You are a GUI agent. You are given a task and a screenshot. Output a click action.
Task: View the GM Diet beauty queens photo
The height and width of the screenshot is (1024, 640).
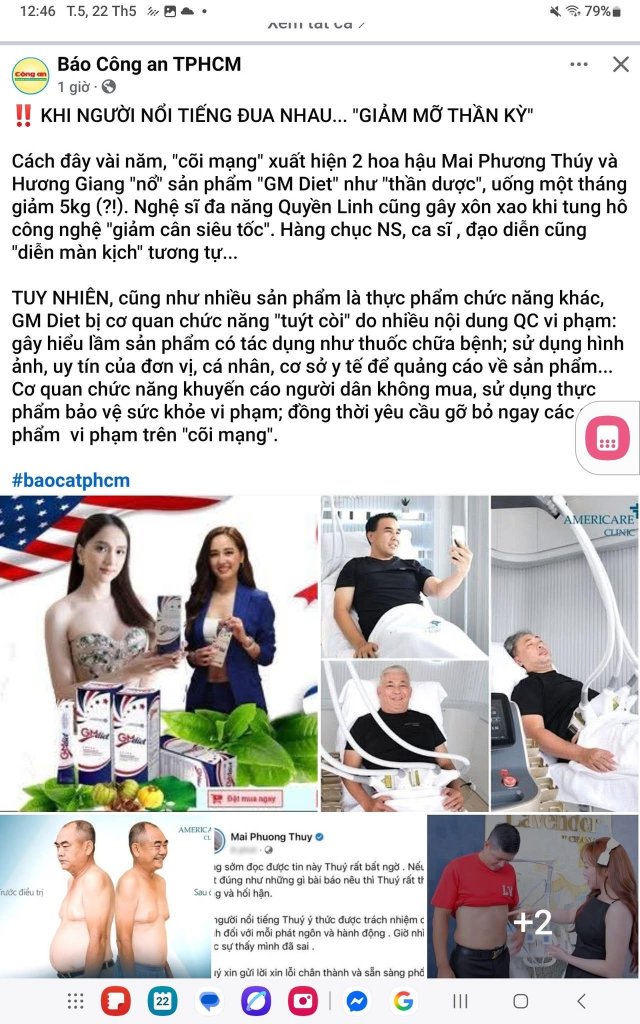coord(159,653)
